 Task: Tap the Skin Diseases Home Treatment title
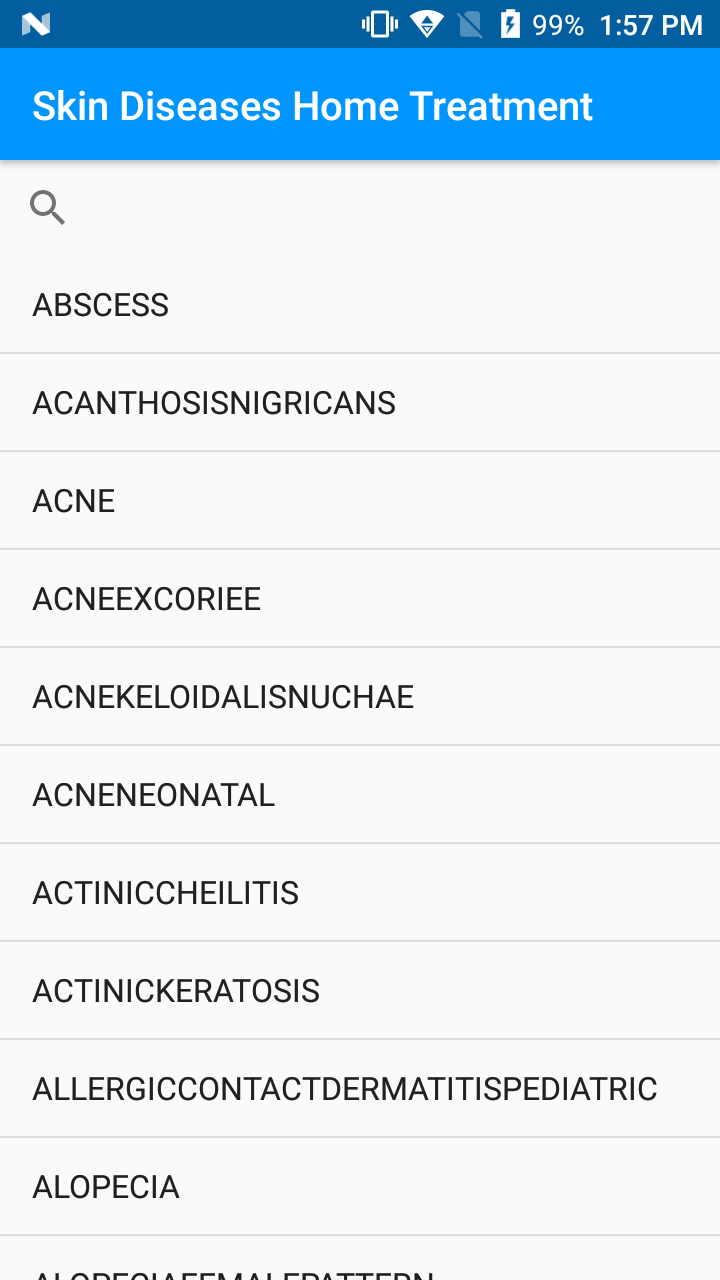coord(313,104)
